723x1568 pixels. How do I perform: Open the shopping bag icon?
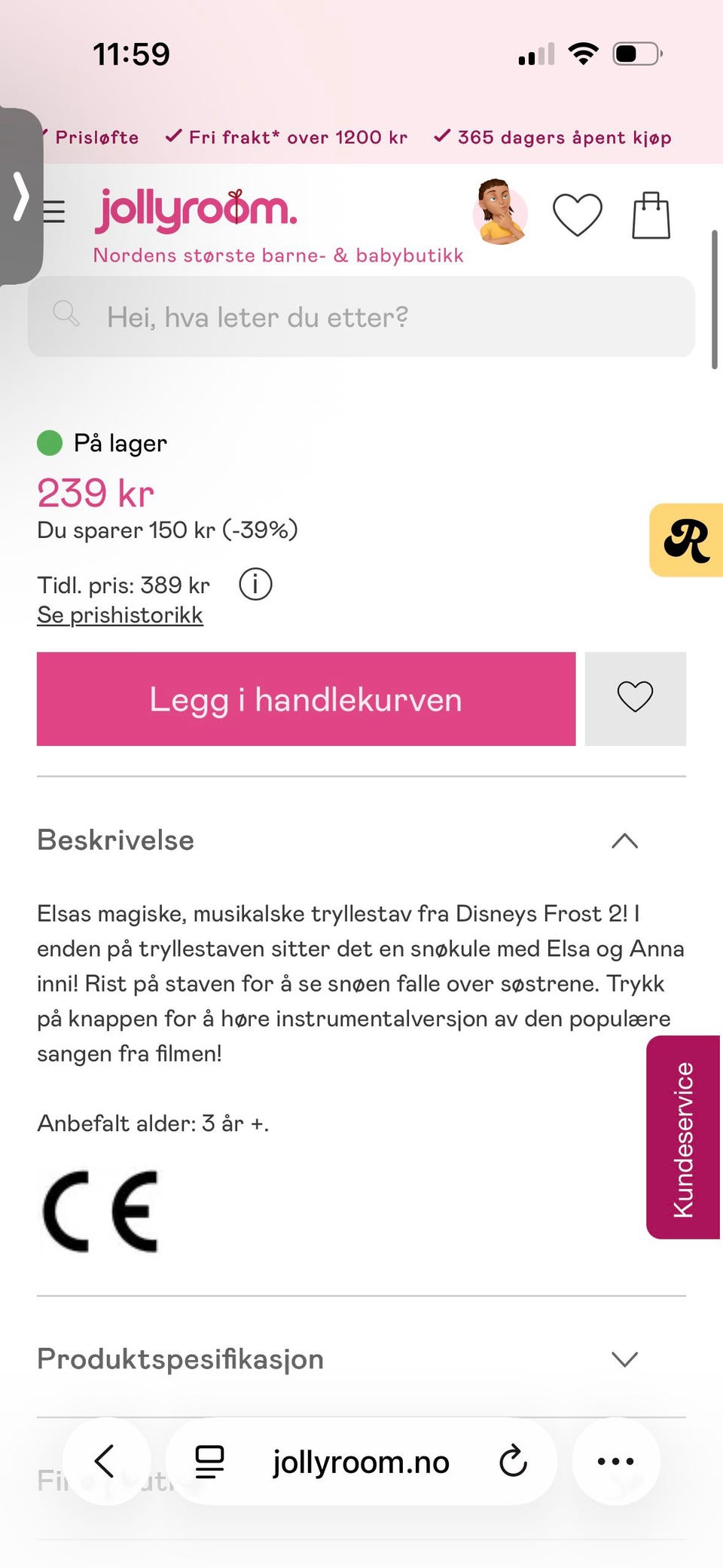coord(651,215)
